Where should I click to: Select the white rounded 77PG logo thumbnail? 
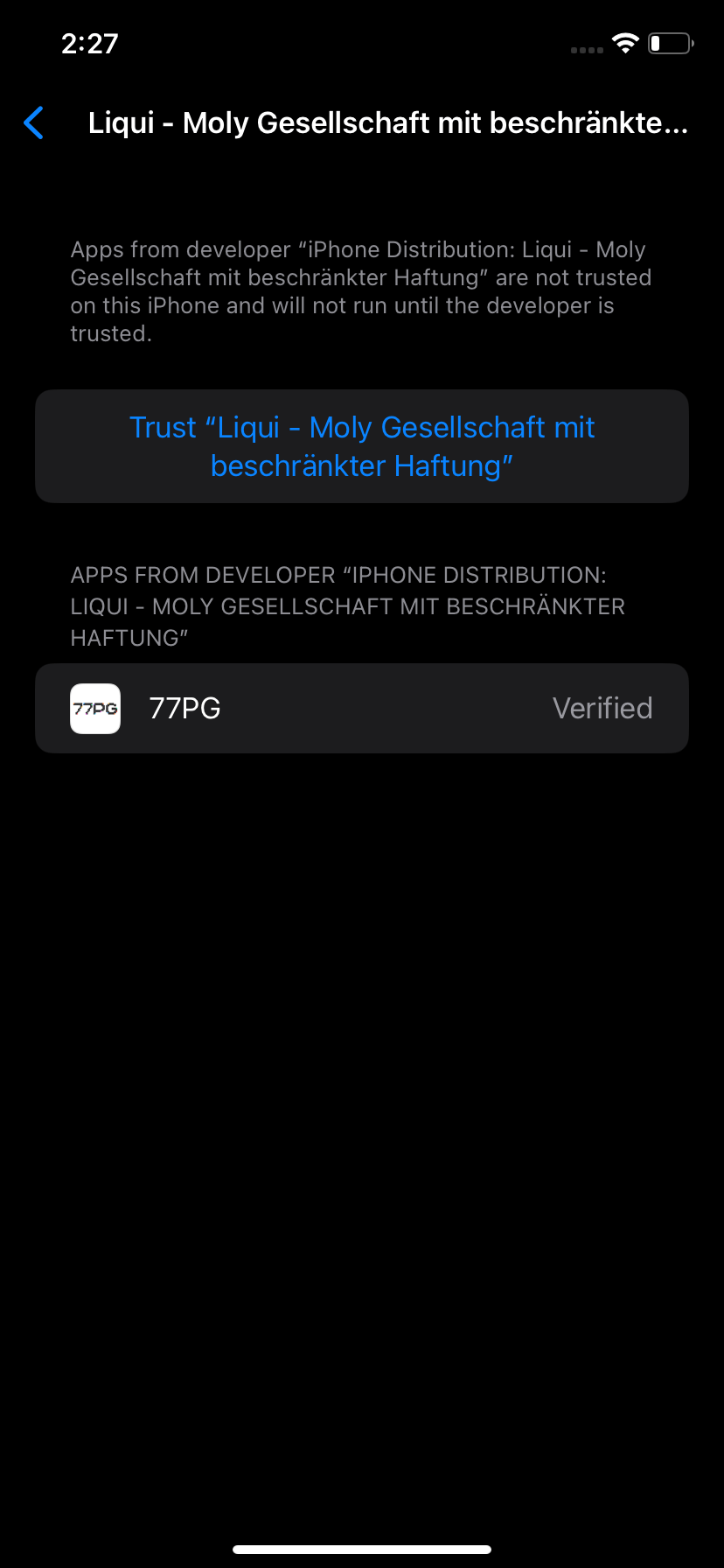click(x=94, y=707)
